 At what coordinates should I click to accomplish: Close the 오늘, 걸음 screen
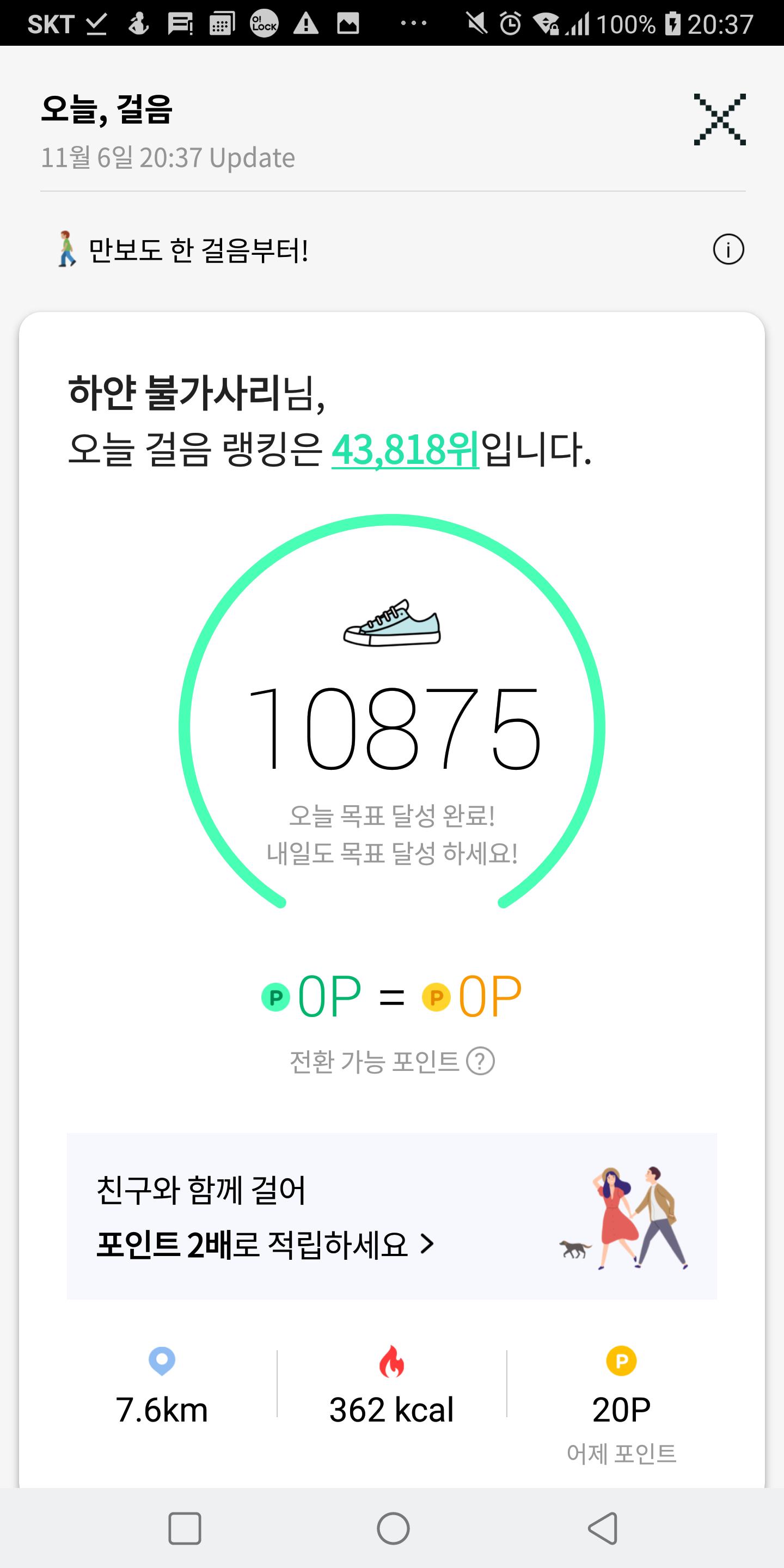[x=719, y=120]
